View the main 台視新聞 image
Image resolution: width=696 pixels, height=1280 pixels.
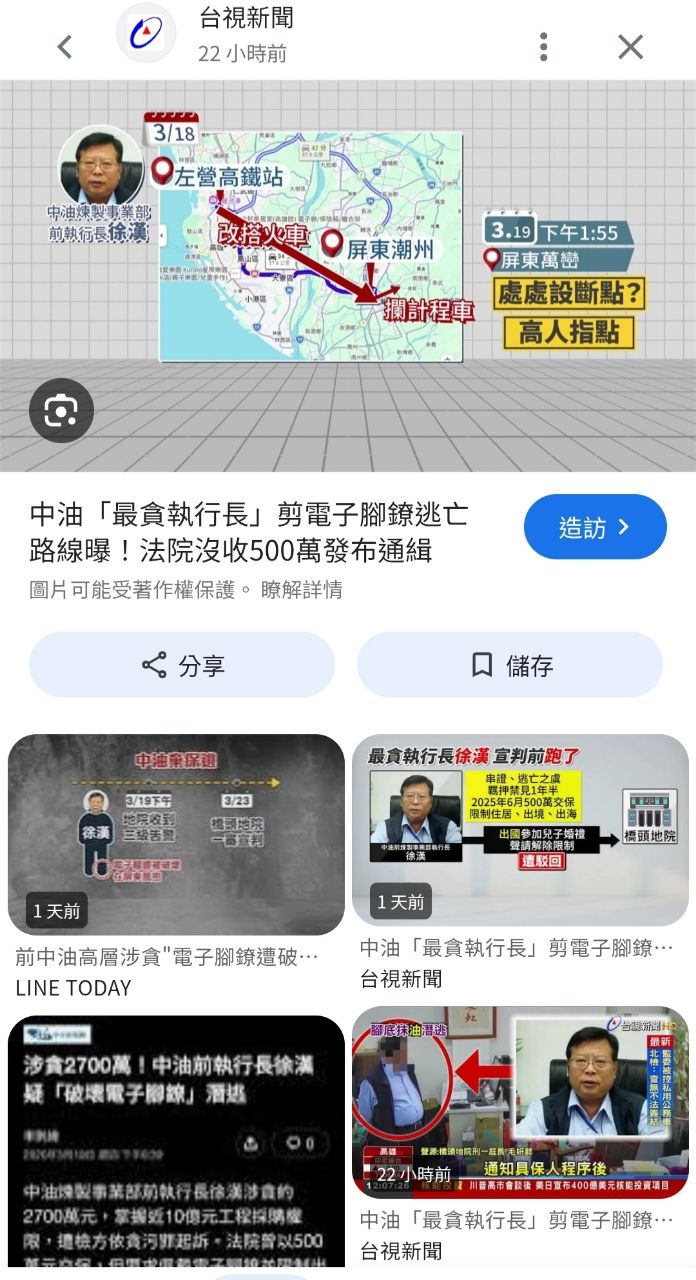click(x=348, y=275)
